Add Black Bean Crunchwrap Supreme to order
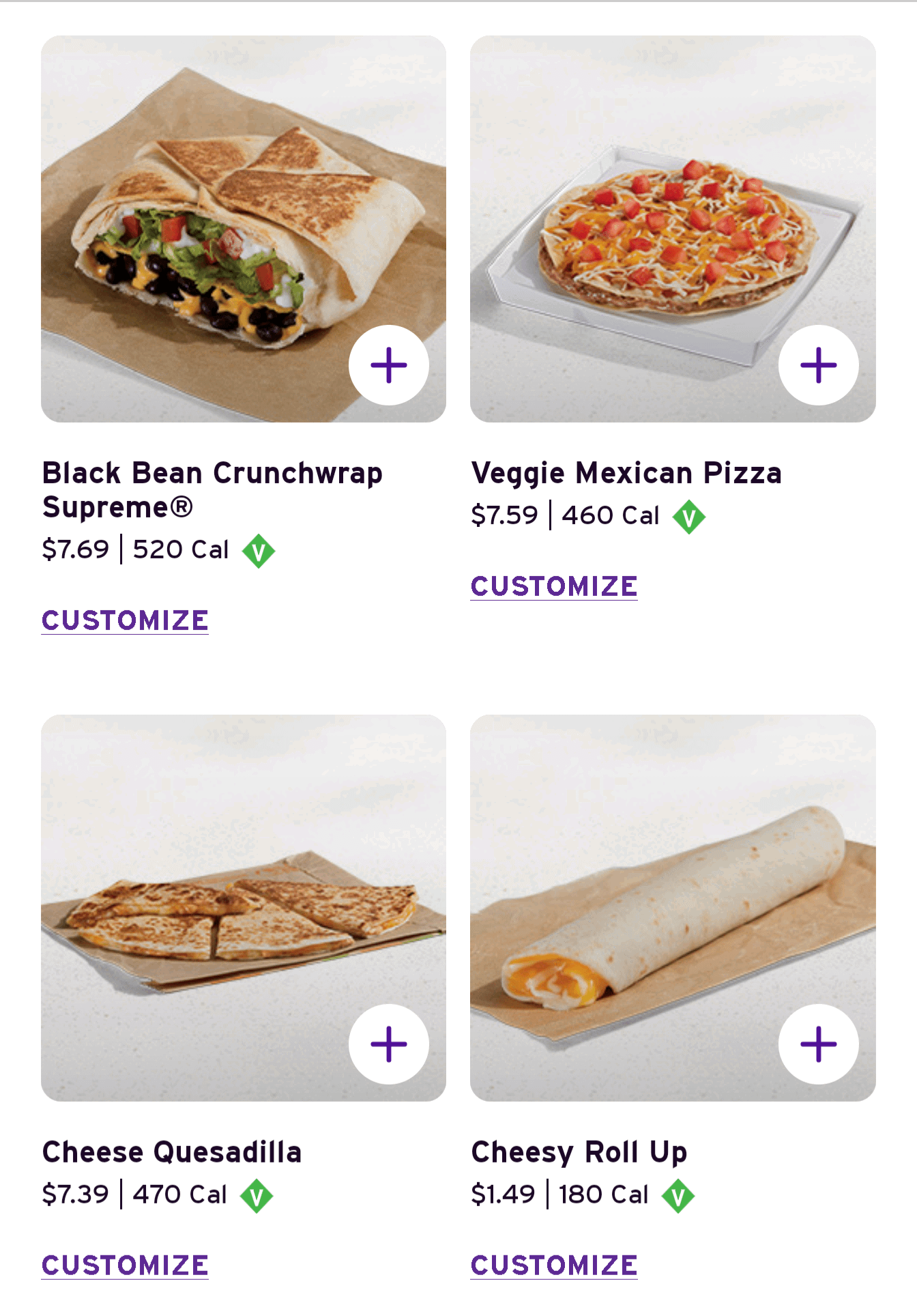The image size is (917, 1316). pyautogui.click(x=389, y=365)
